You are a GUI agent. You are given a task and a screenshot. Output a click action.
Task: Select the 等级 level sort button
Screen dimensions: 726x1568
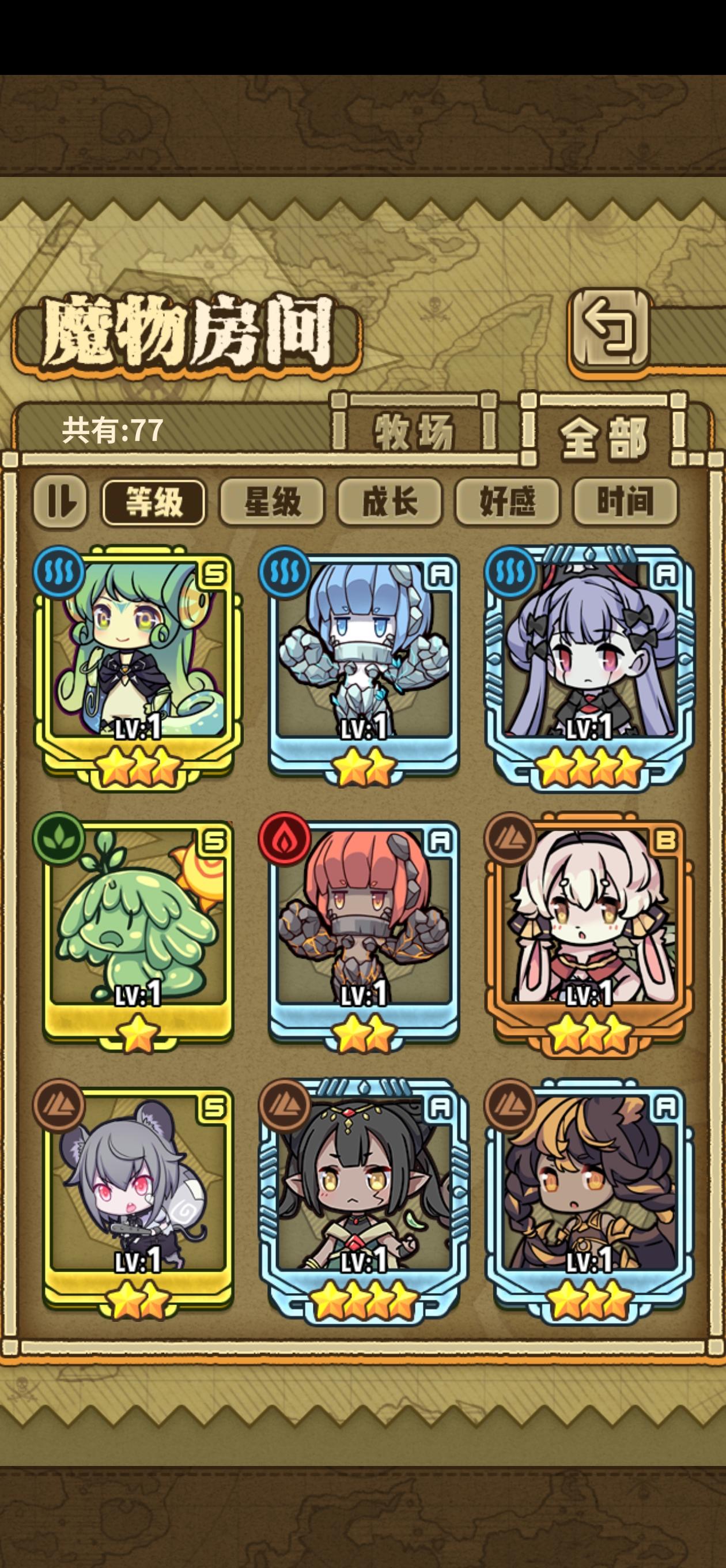click(154, 502)
